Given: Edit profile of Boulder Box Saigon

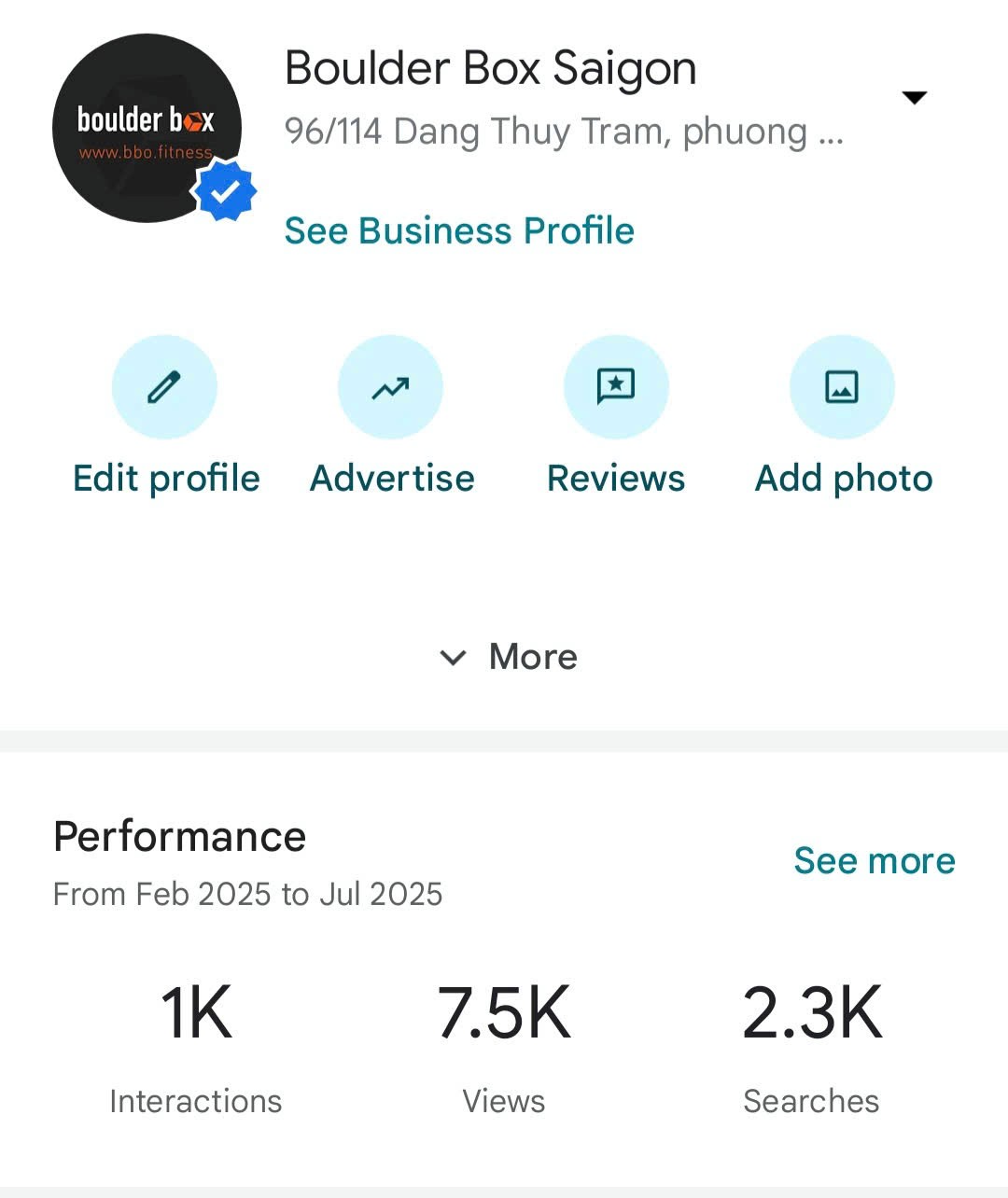Looking at the screenshot, I should pyautogui.click(x=164, y=387).
